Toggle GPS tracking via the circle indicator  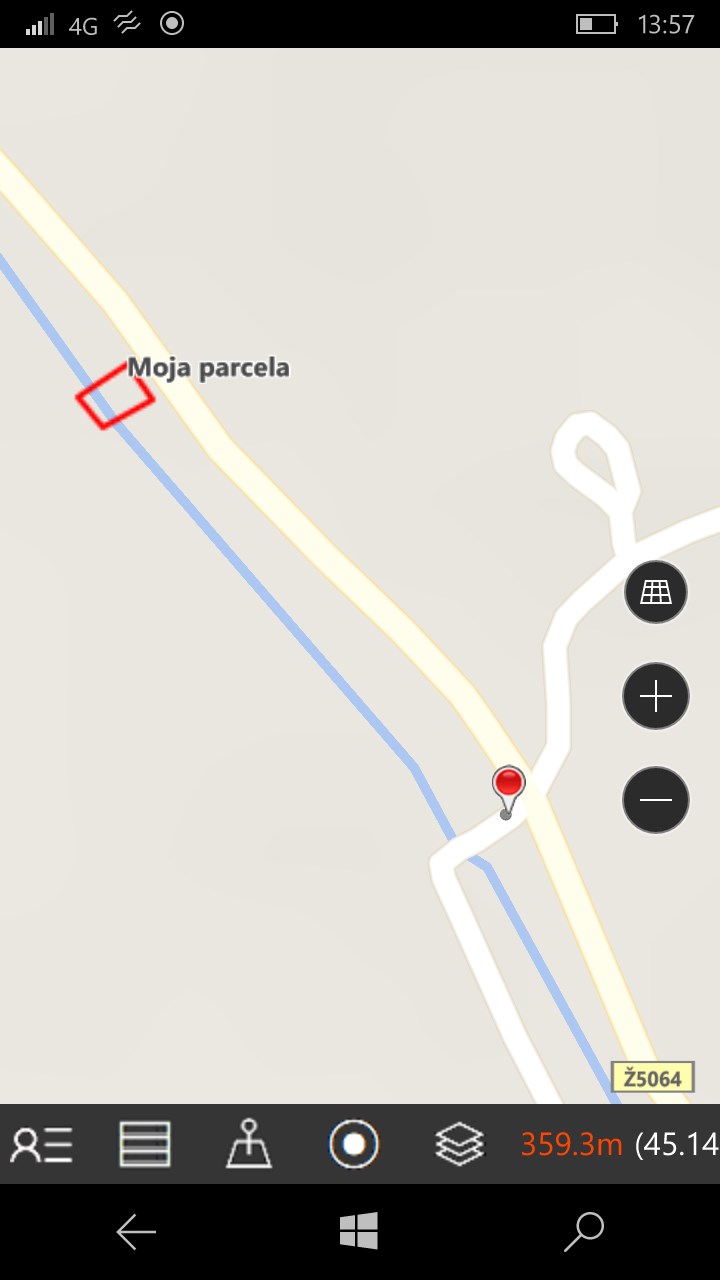pos(353,1143)
